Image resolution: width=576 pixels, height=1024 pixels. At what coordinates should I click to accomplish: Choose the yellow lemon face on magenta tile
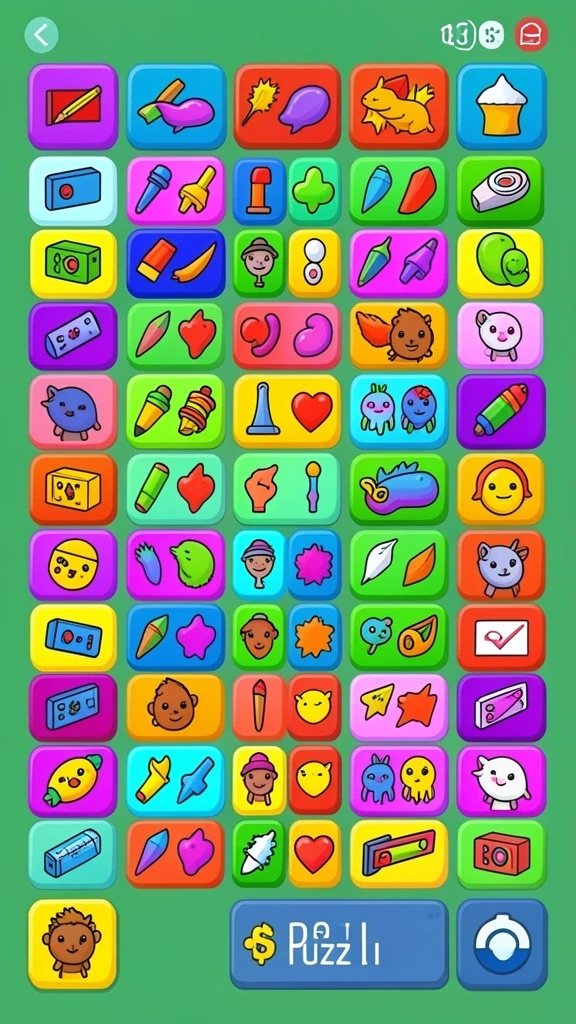[73, 780]
